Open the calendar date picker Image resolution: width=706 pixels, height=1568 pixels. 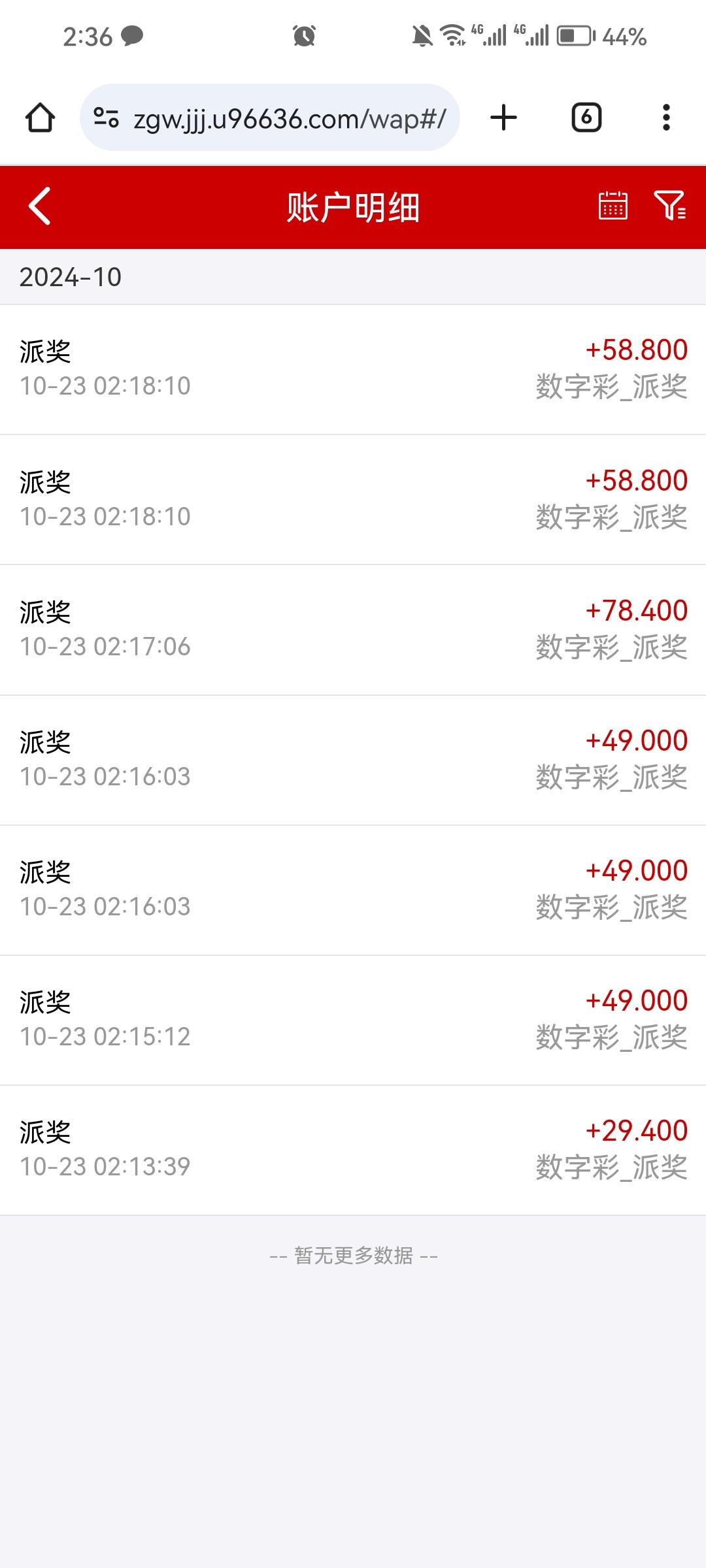[x=613, y=206]
